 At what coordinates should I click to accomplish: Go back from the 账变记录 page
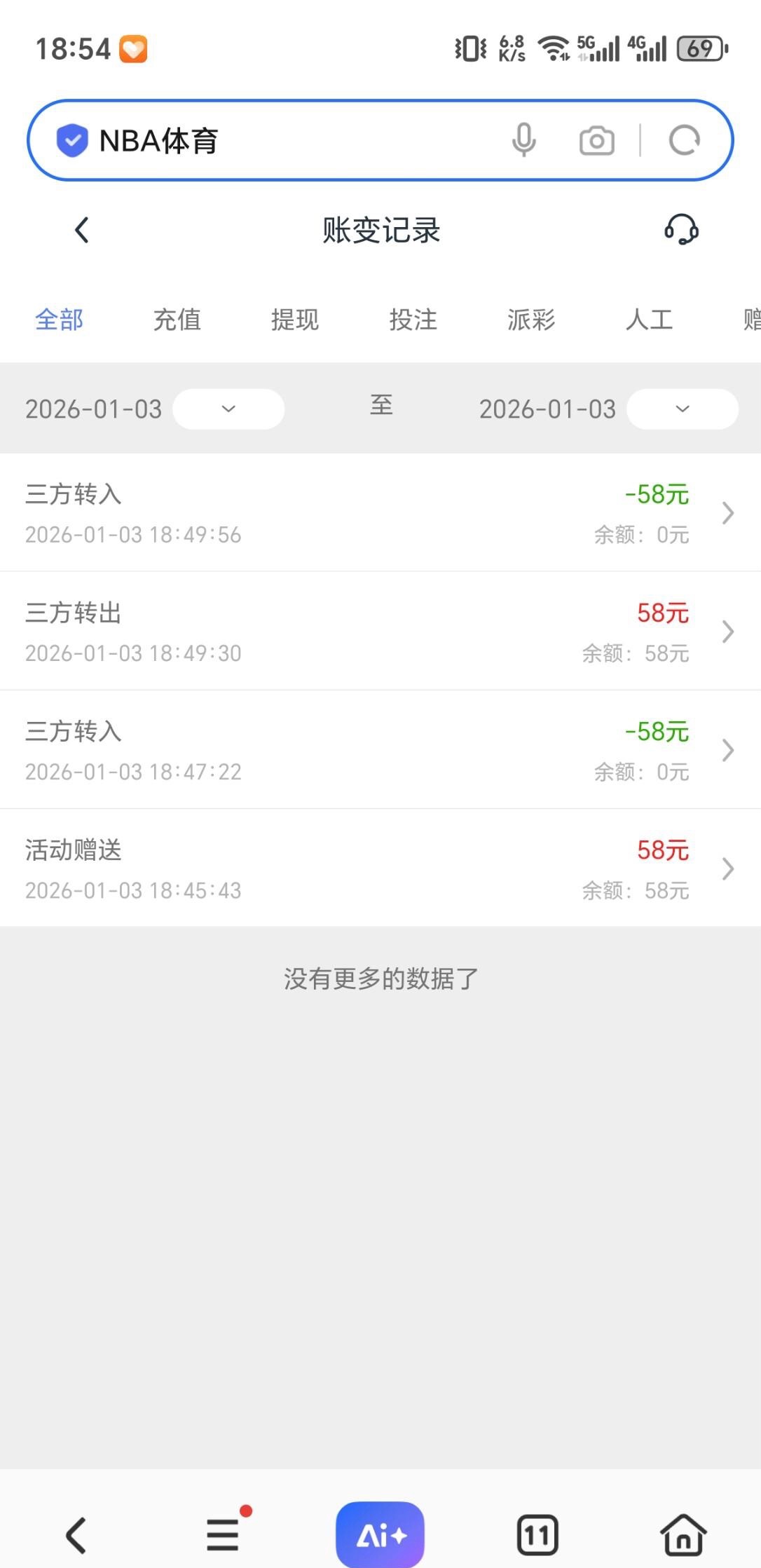pos(82,230)
